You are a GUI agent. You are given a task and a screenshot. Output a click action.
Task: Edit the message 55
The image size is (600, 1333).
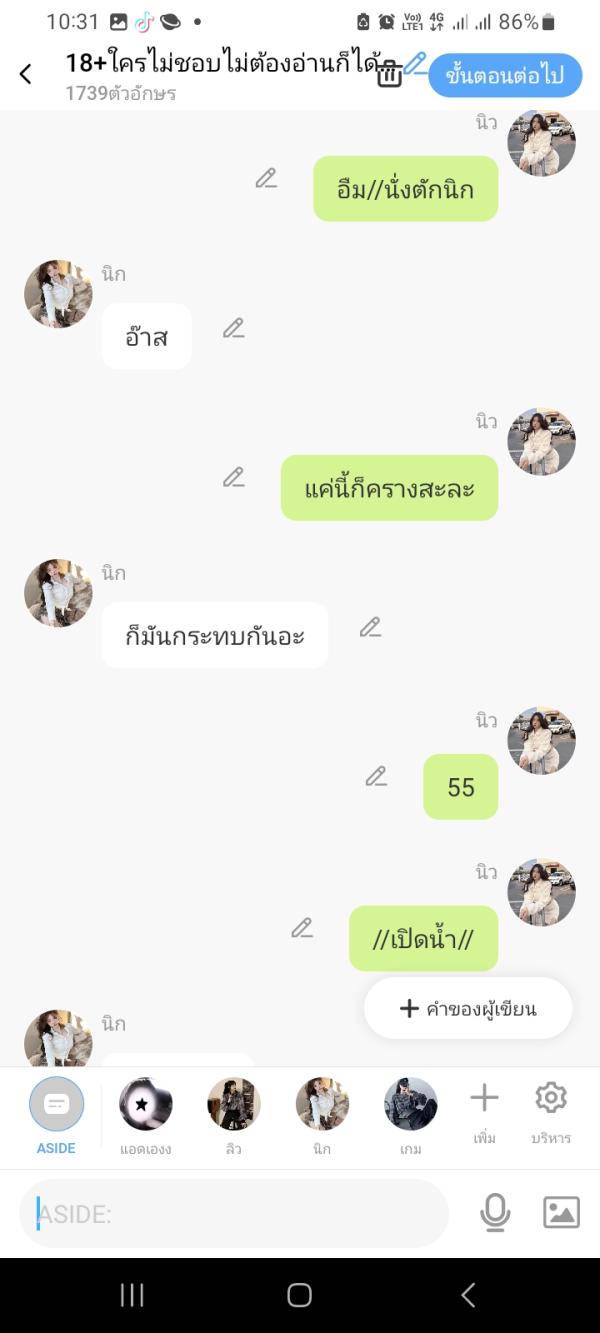(x=376, y=776)
